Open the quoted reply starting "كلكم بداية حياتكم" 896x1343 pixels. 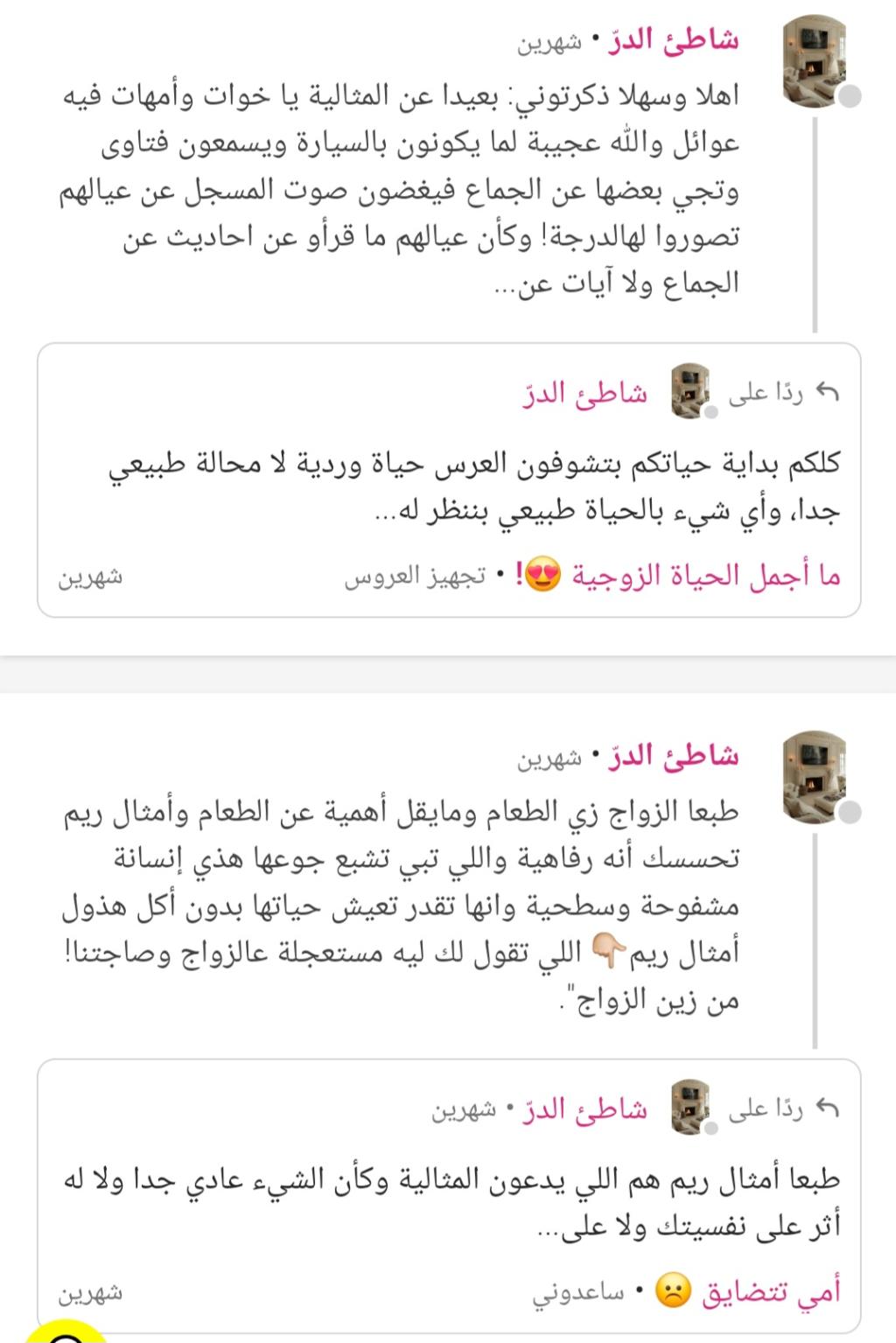[472, 486]
